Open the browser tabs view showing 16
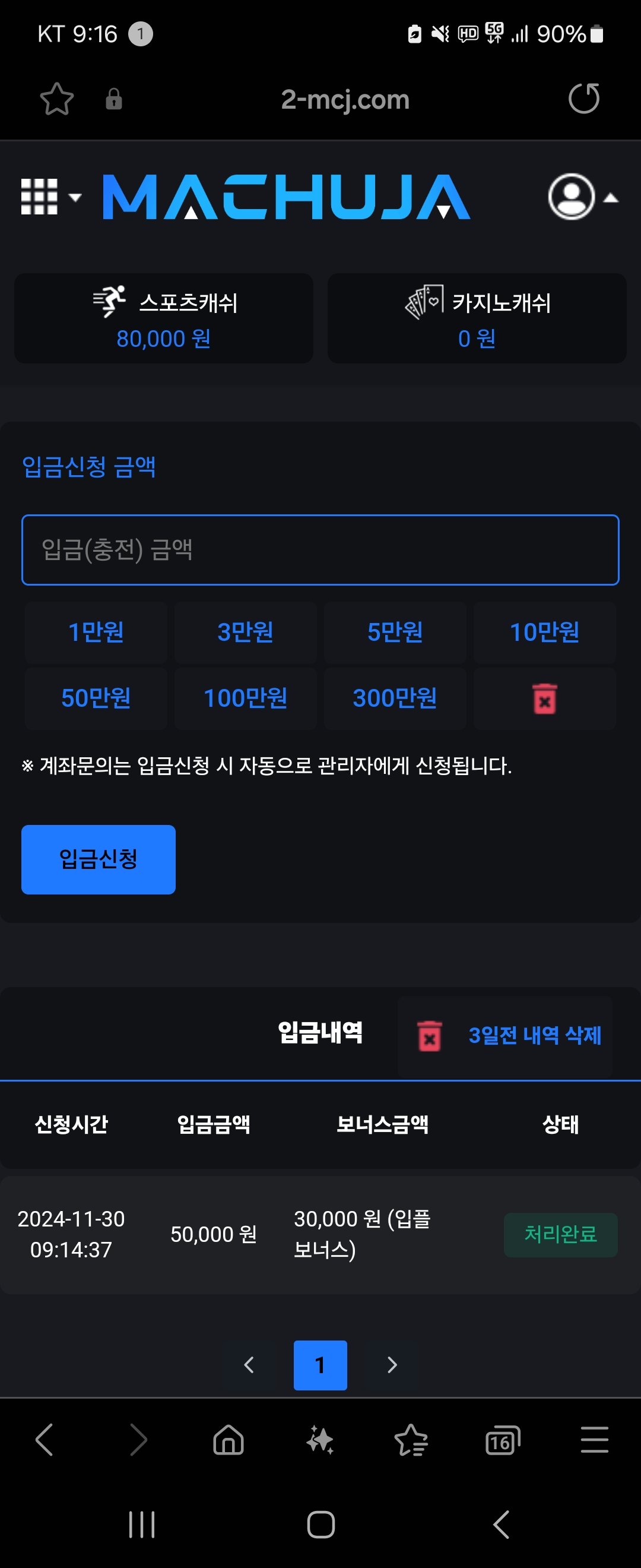 pos(502,1440)
